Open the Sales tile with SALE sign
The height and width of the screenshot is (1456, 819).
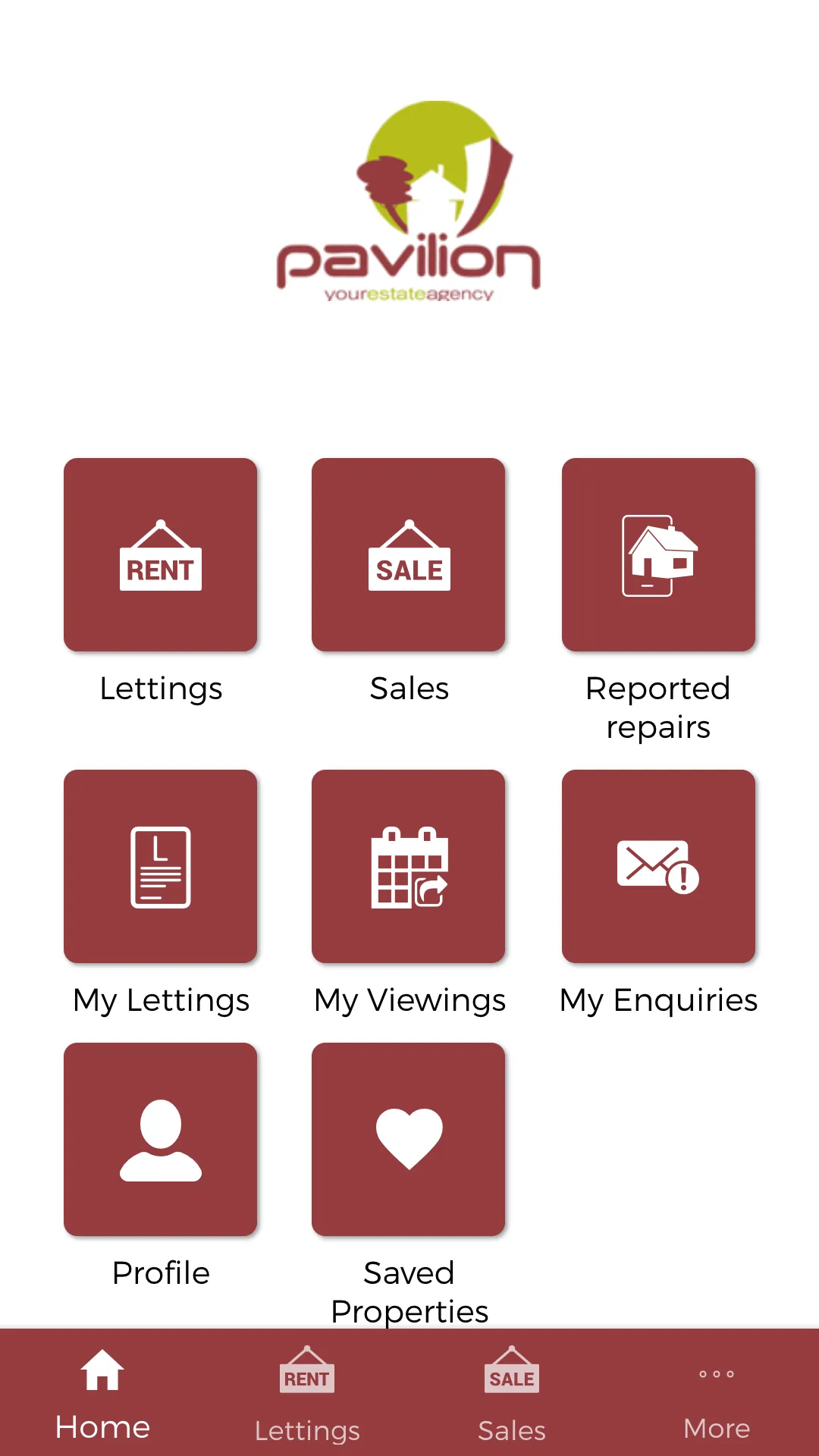pyautogui.click(x=408, y=554)
